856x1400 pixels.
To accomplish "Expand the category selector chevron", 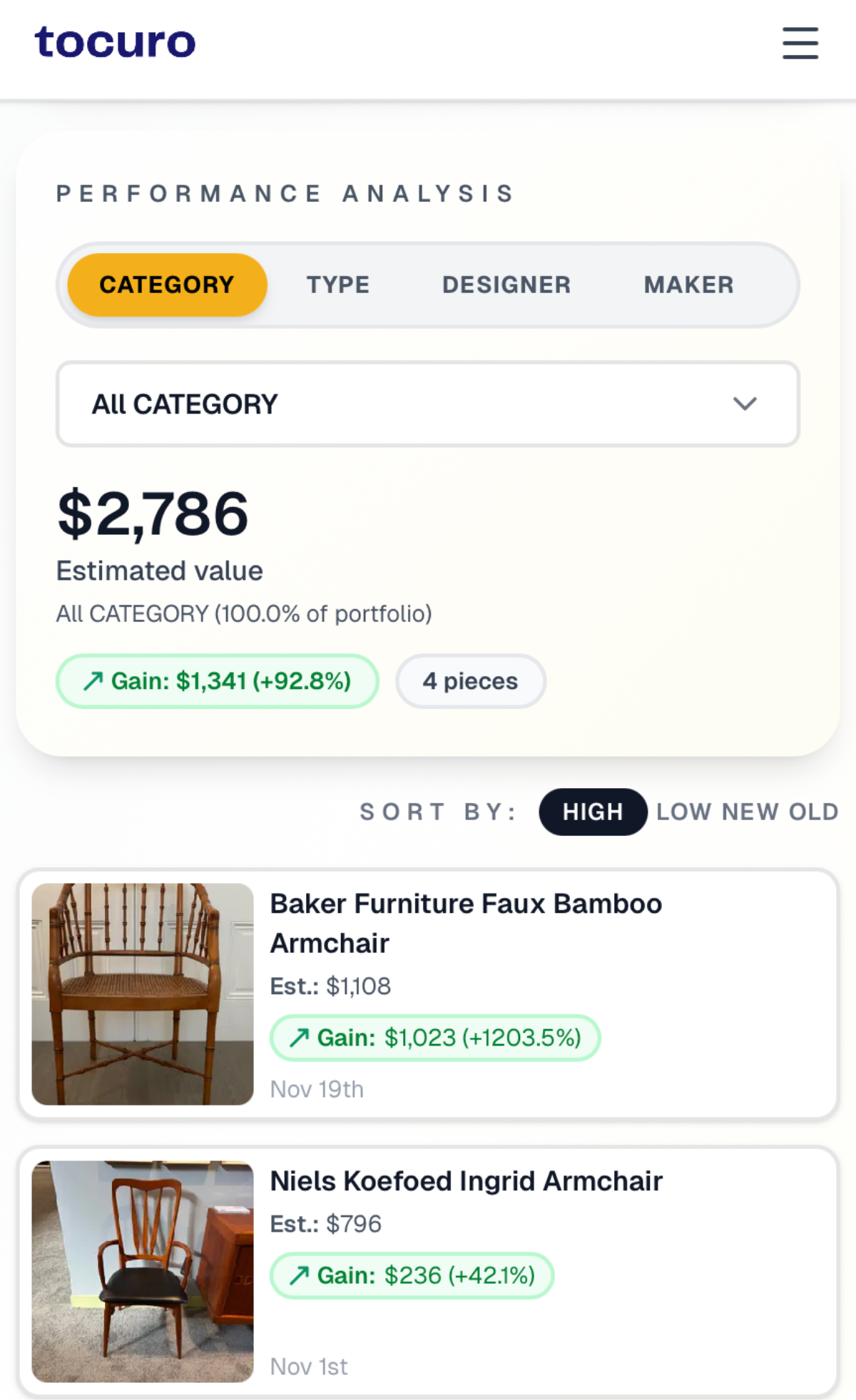I will point(746,404).
